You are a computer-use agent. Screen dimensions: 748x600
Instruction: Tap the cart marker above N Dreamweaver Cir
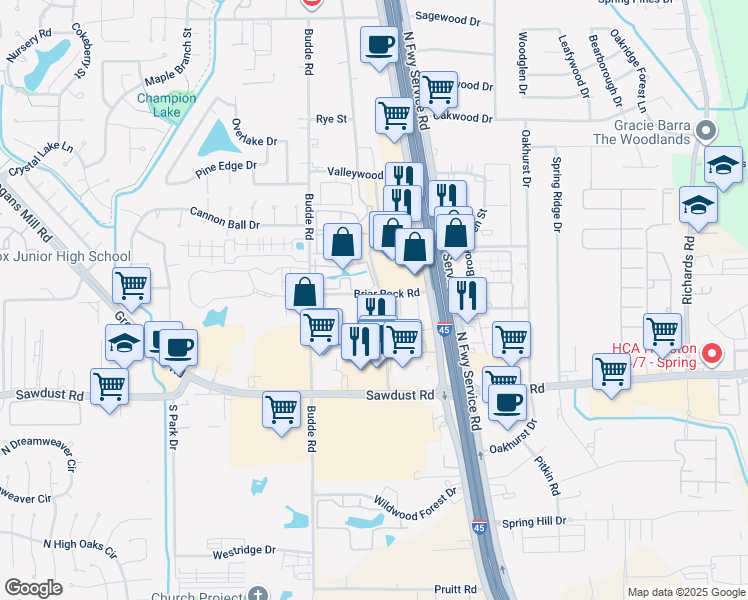pyautogui.click(x=109, y=387)
